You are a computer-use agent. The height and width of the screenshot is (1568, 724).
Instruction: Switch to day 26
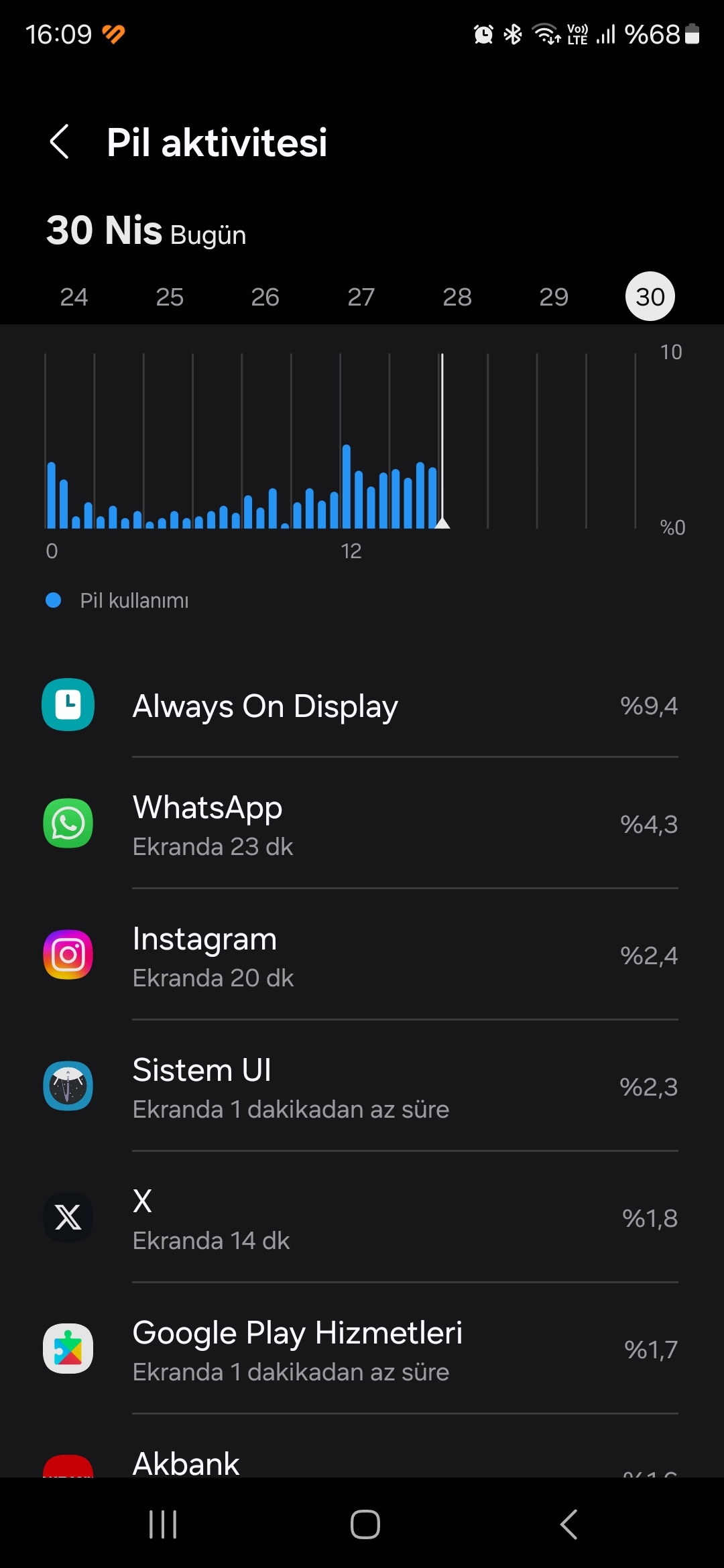pos(265,297)
